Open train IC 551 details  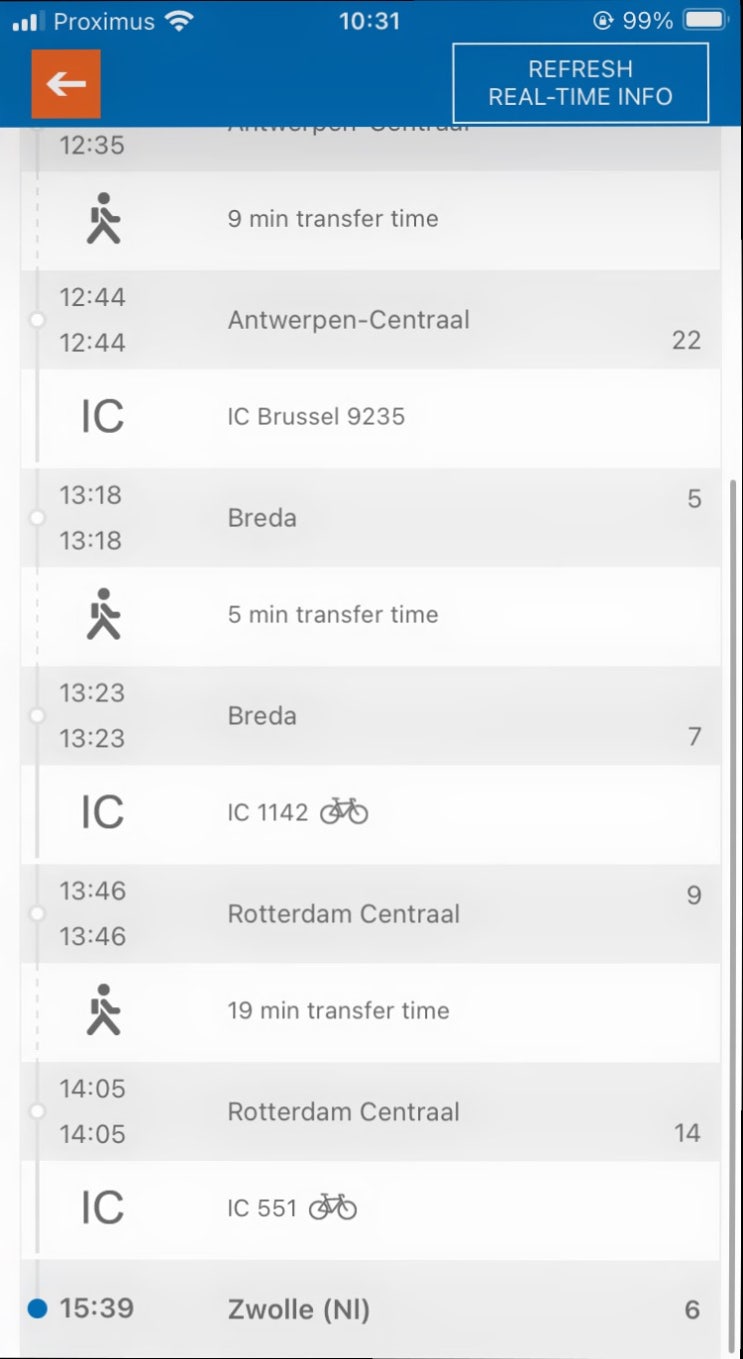tap(371, 1208)
